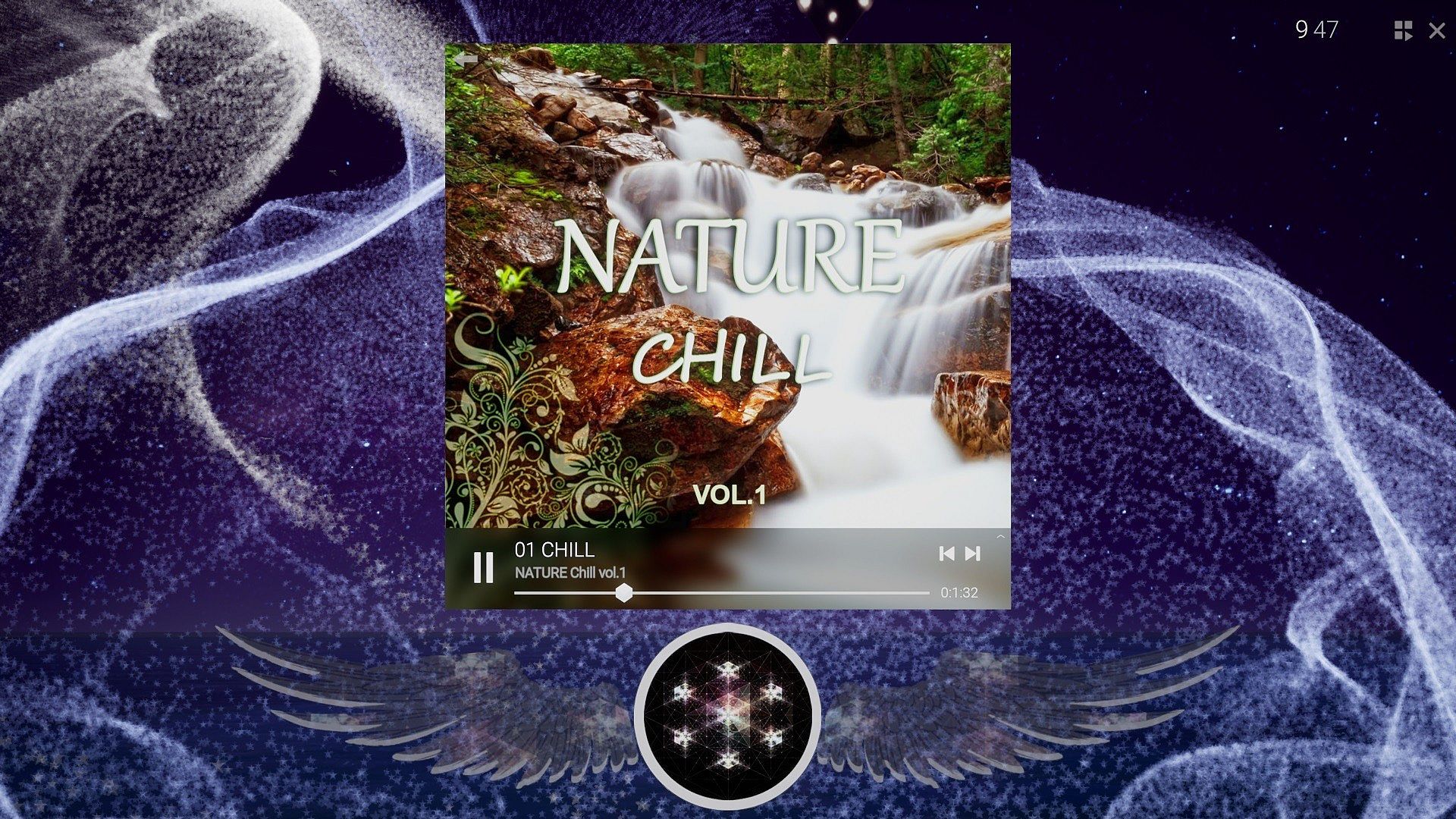
Task: Expand the player panel chevron
Action: point(1000,537)
